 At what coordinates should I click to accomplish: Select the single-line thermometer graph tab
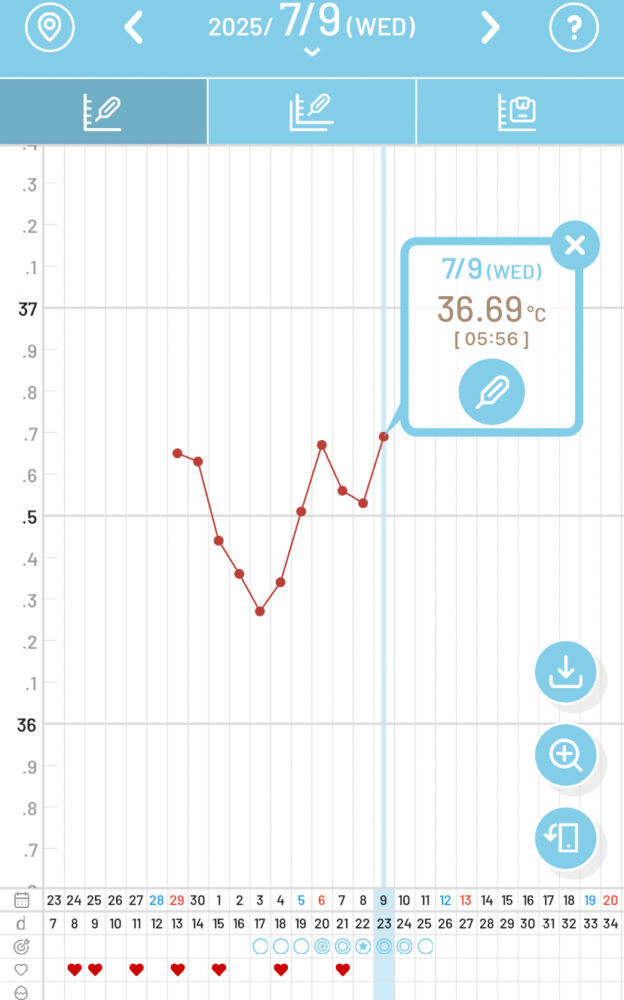pyautogui.click(x=103, y=112)
